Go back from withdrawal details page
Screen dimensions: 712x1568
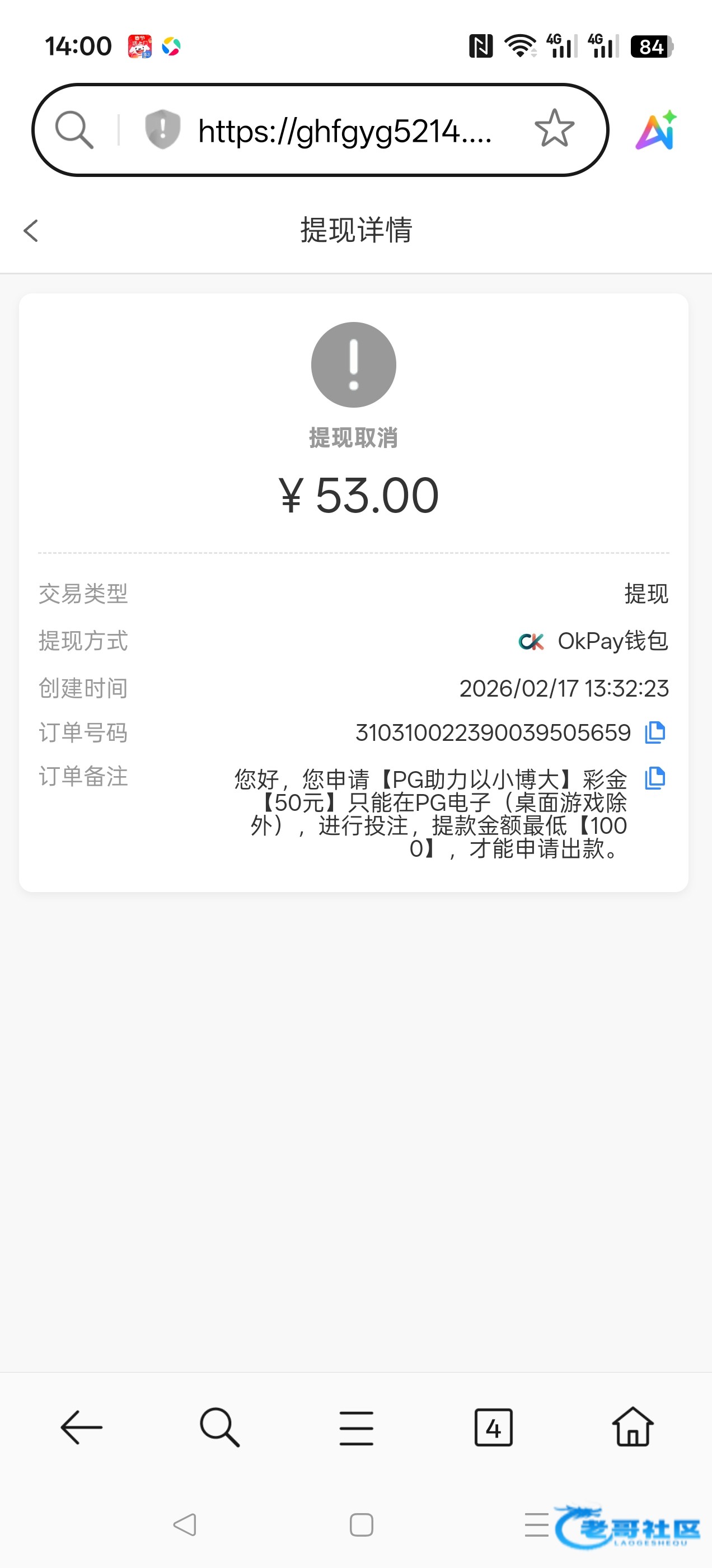coord(31,231)
